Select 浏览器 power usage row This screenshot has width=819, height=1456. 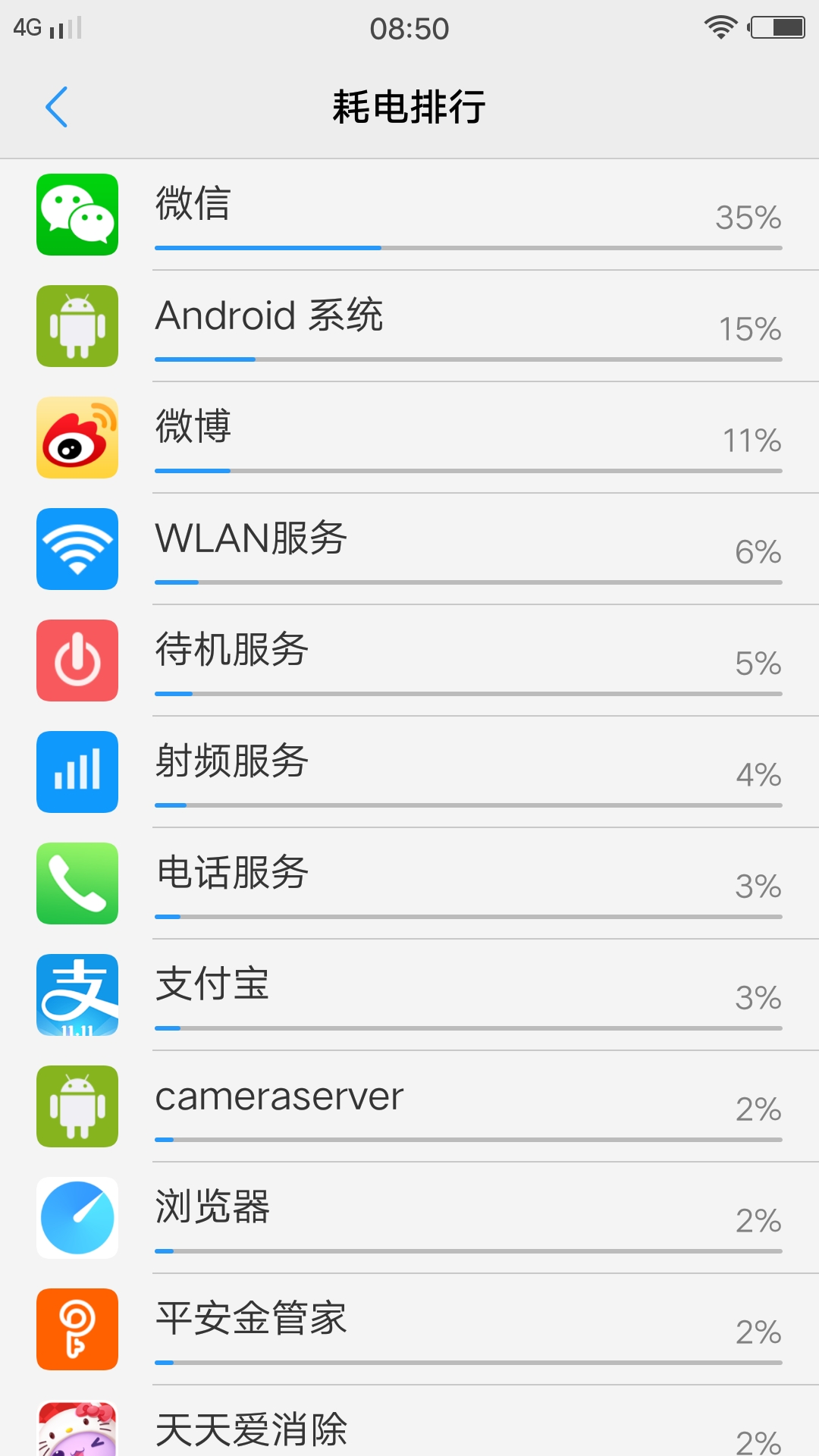coord(409,1218)
